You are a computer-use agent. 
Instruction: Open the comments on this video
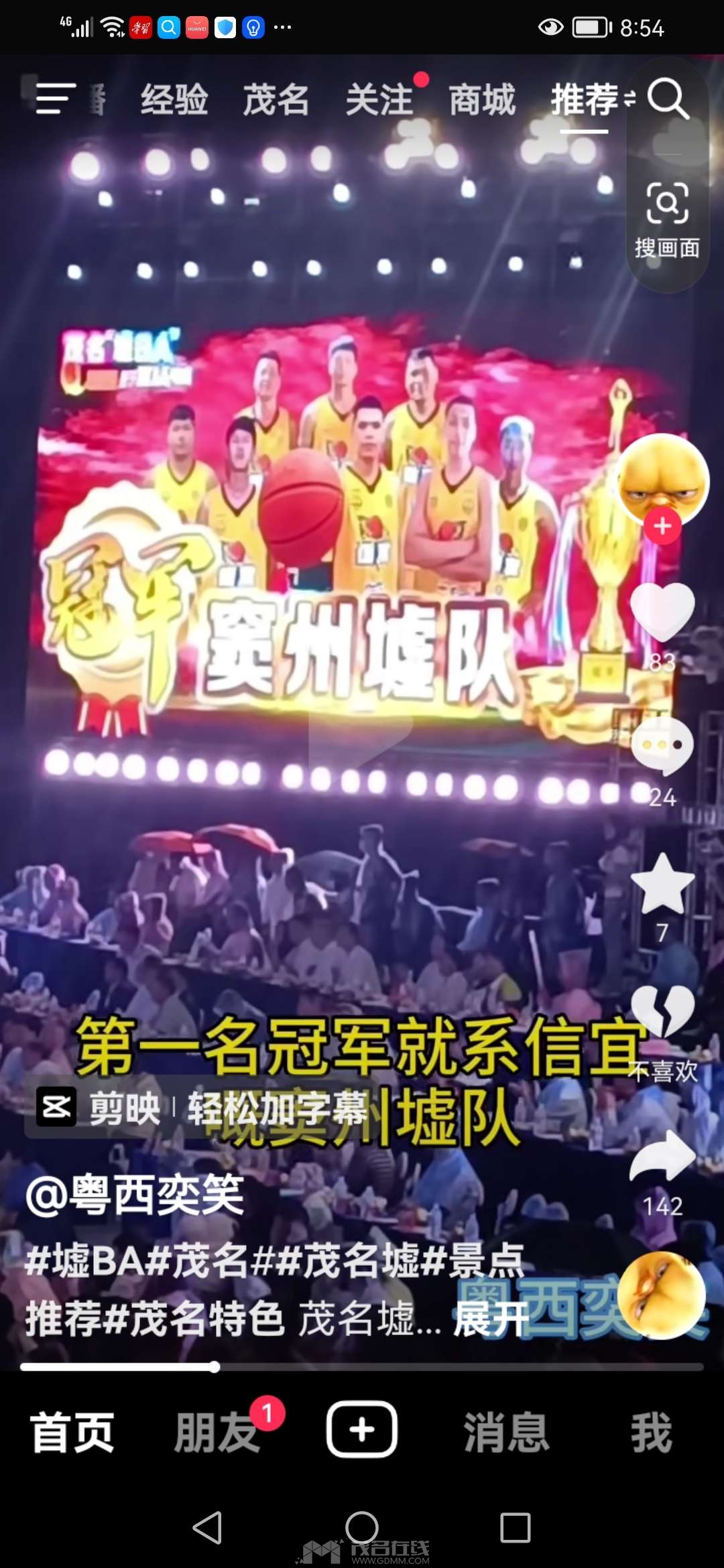(x=662, y=745)
